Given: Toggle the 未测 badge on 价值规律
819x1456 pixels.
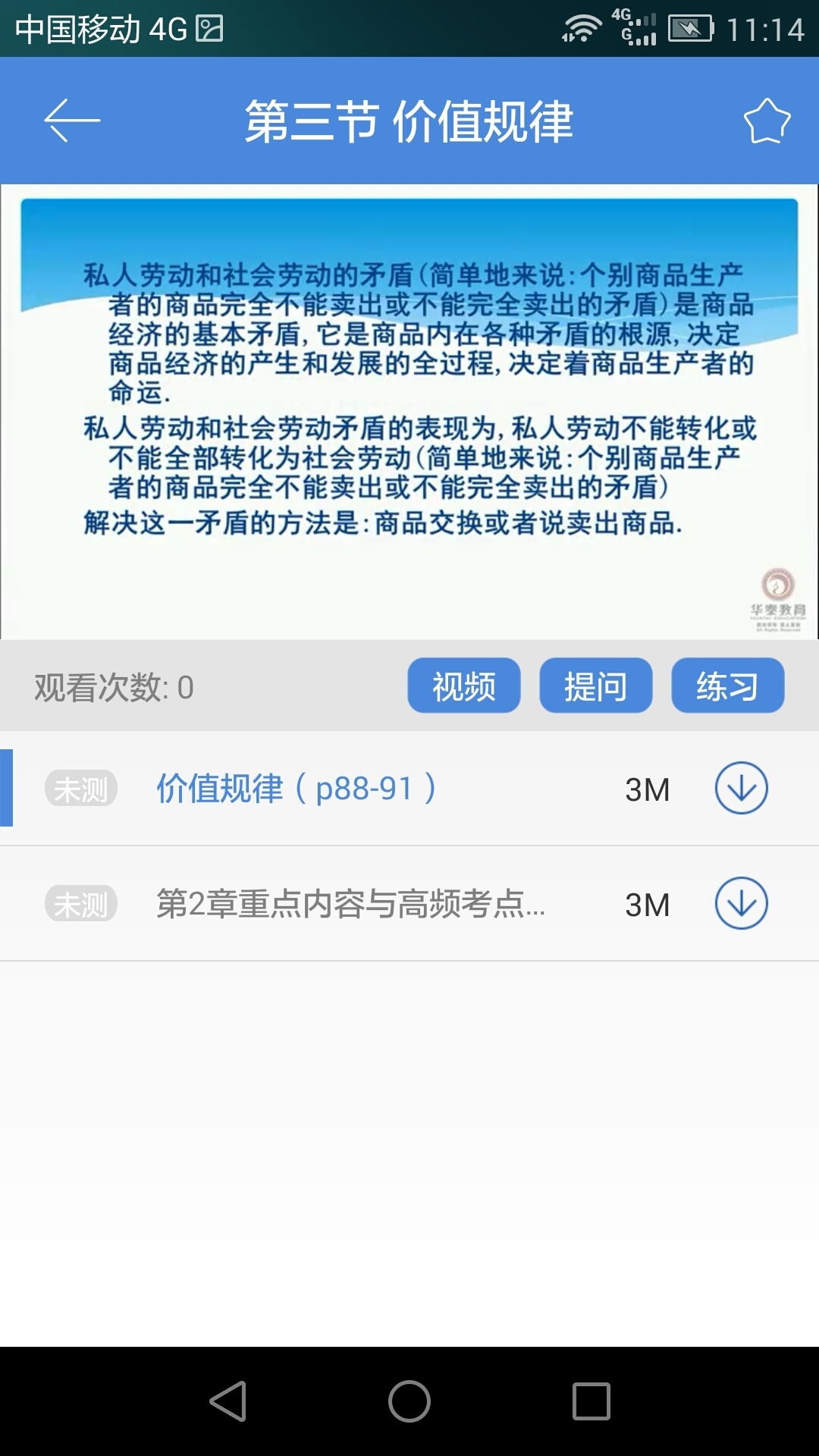Looking at the screenshot, I should point(81,789).
